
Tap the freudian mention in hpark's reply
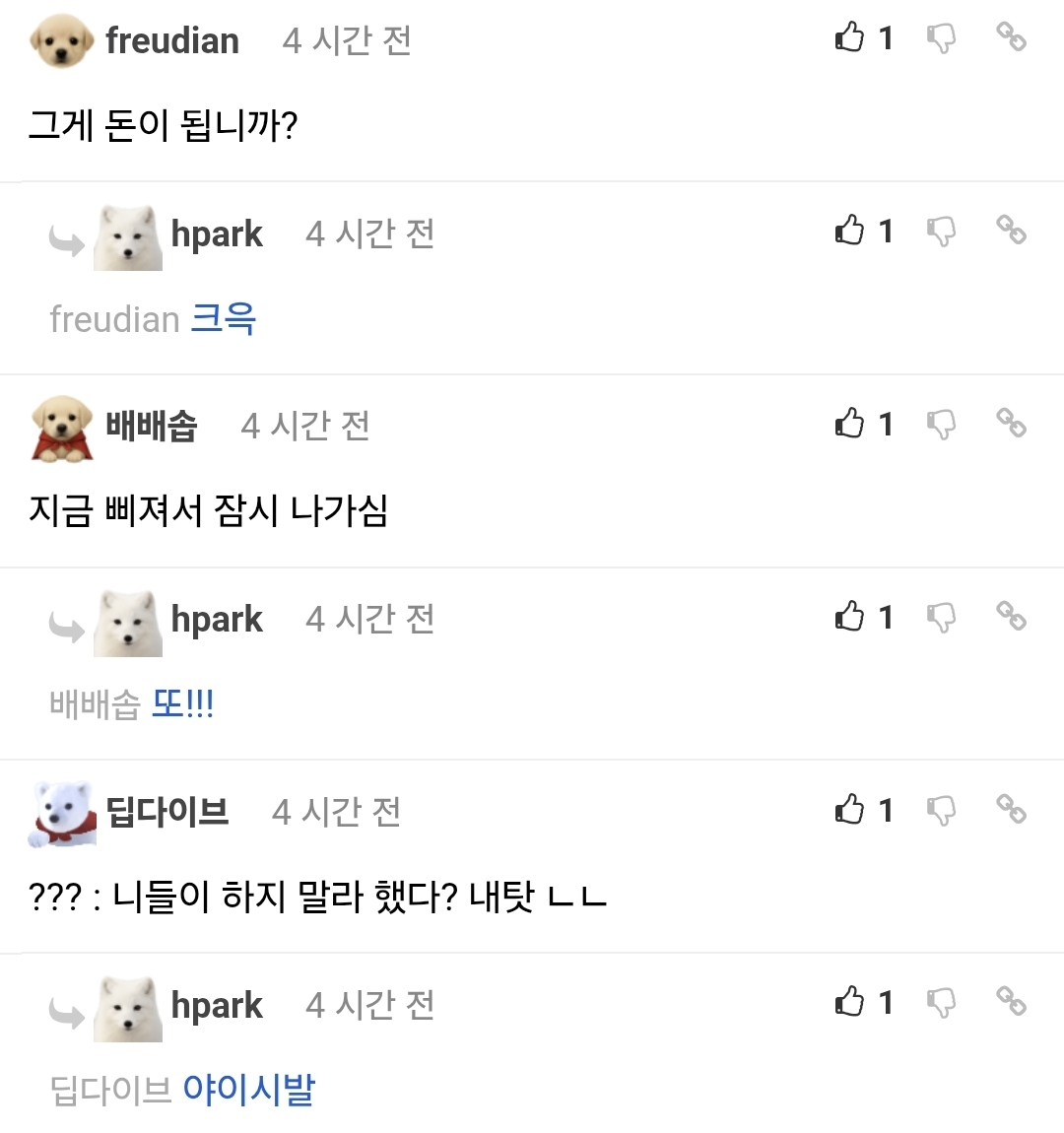(114, 319)
